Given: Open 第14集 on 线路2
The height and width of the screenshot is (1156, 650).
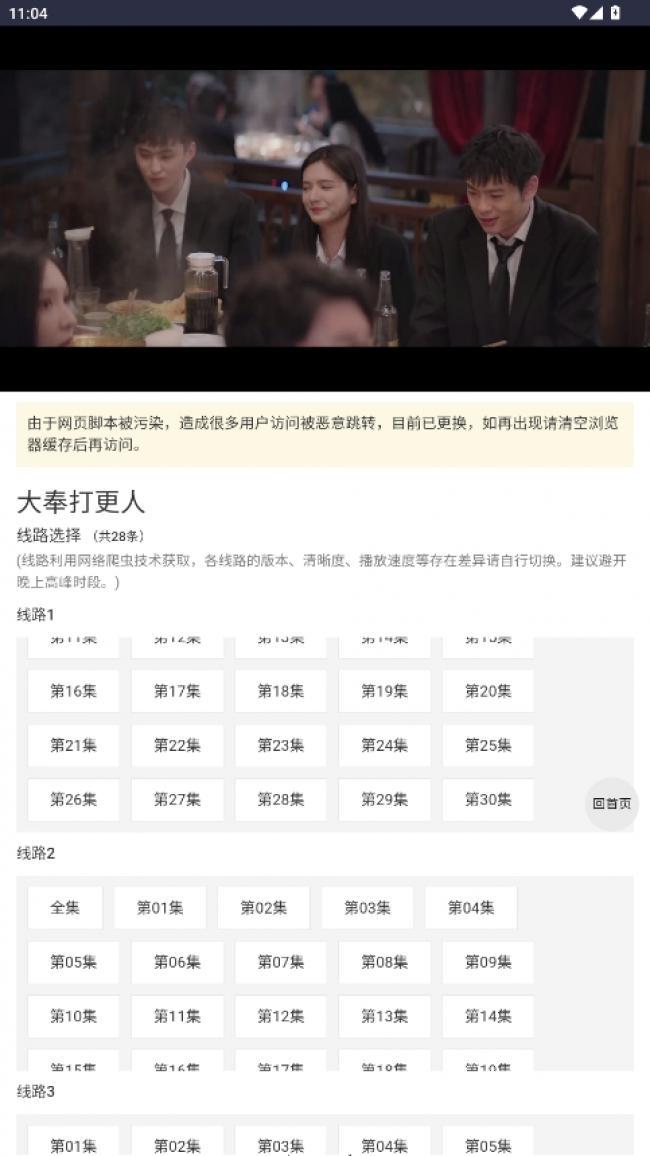Looking at the screenshot, I should point(488,1016).
